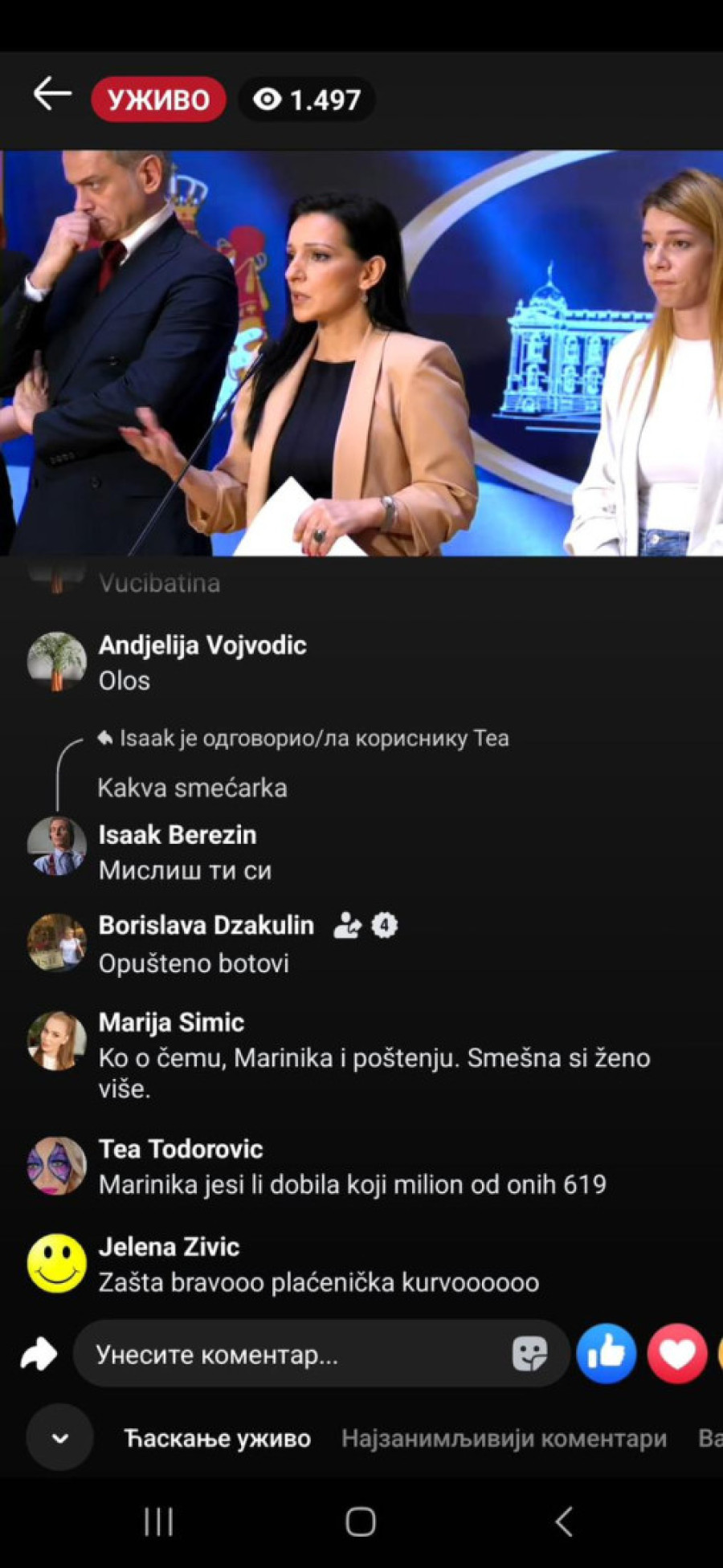The height and width of the screenshot is (1568, 723).
Task: Send a heart reaction
Action: pyautogui.click(x=676, y=1354)
